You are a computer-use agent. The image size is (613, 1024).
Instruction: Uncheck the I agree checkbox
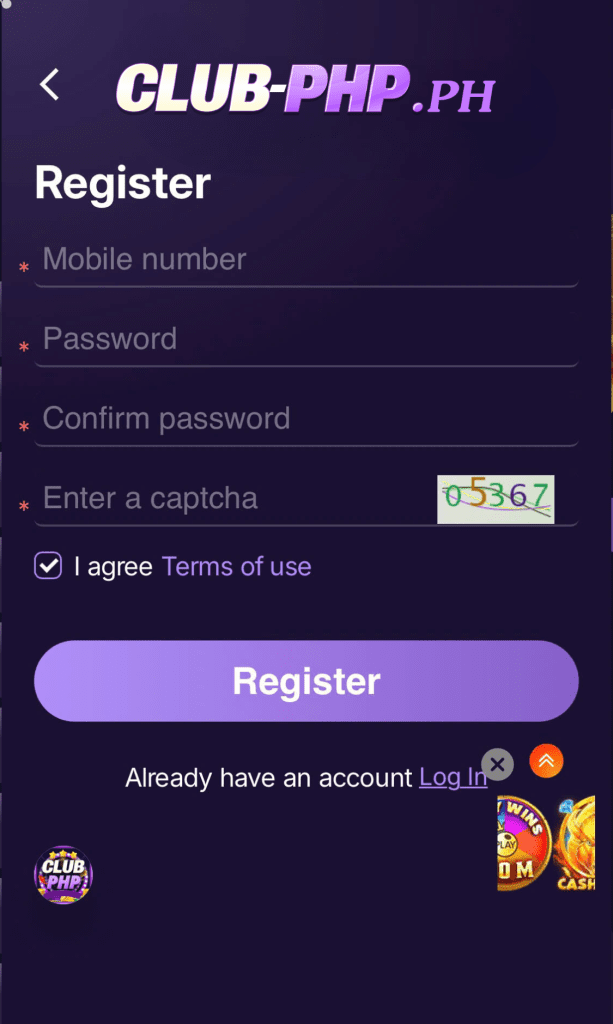pos(48,566)
